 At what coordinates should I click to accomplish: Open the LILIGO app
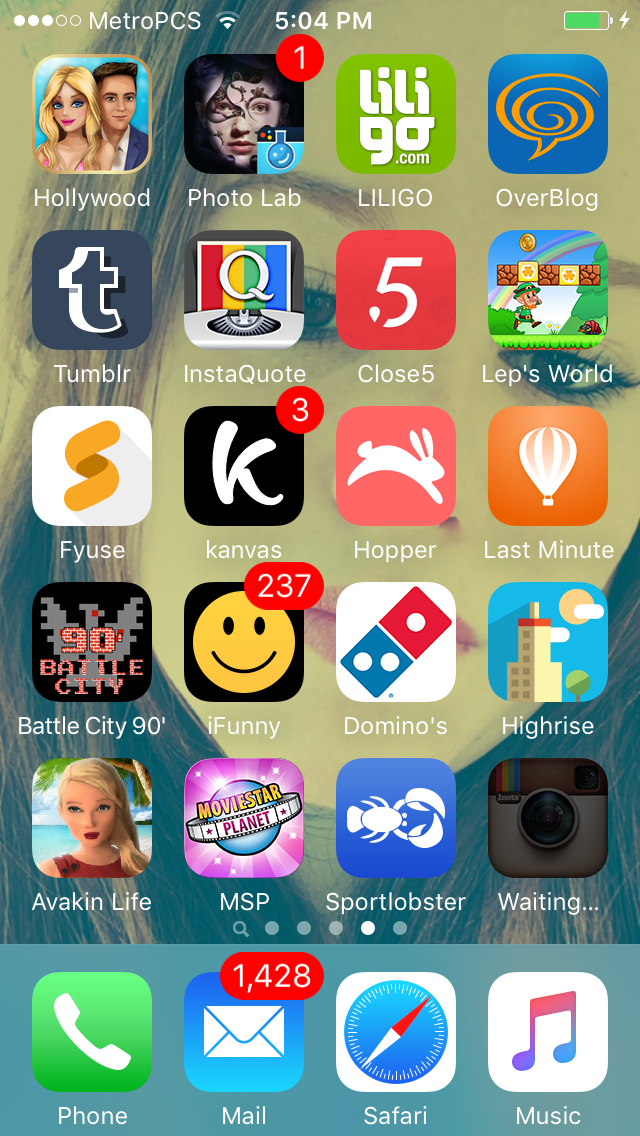click(396, 114)
